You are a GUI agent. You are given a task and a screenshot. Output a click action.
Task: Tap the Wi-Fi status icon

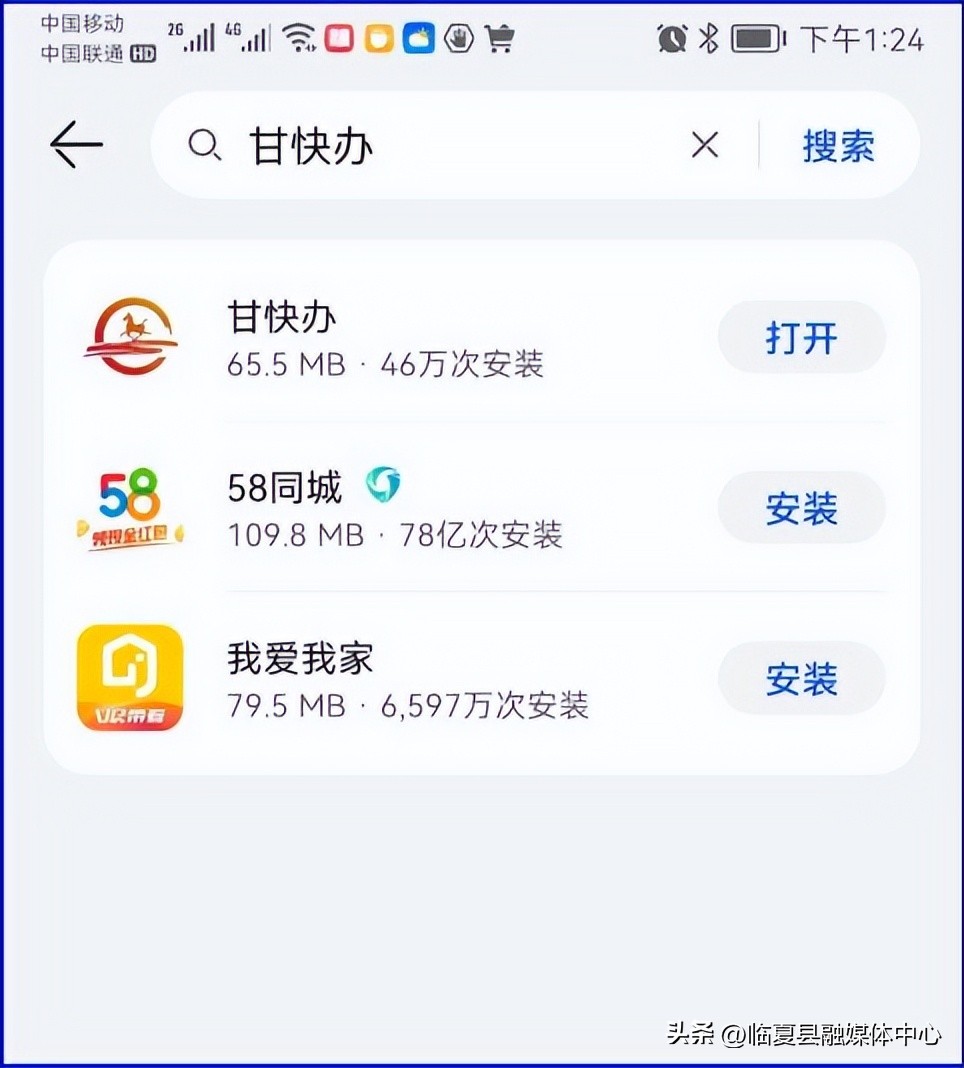coord(297,38)
